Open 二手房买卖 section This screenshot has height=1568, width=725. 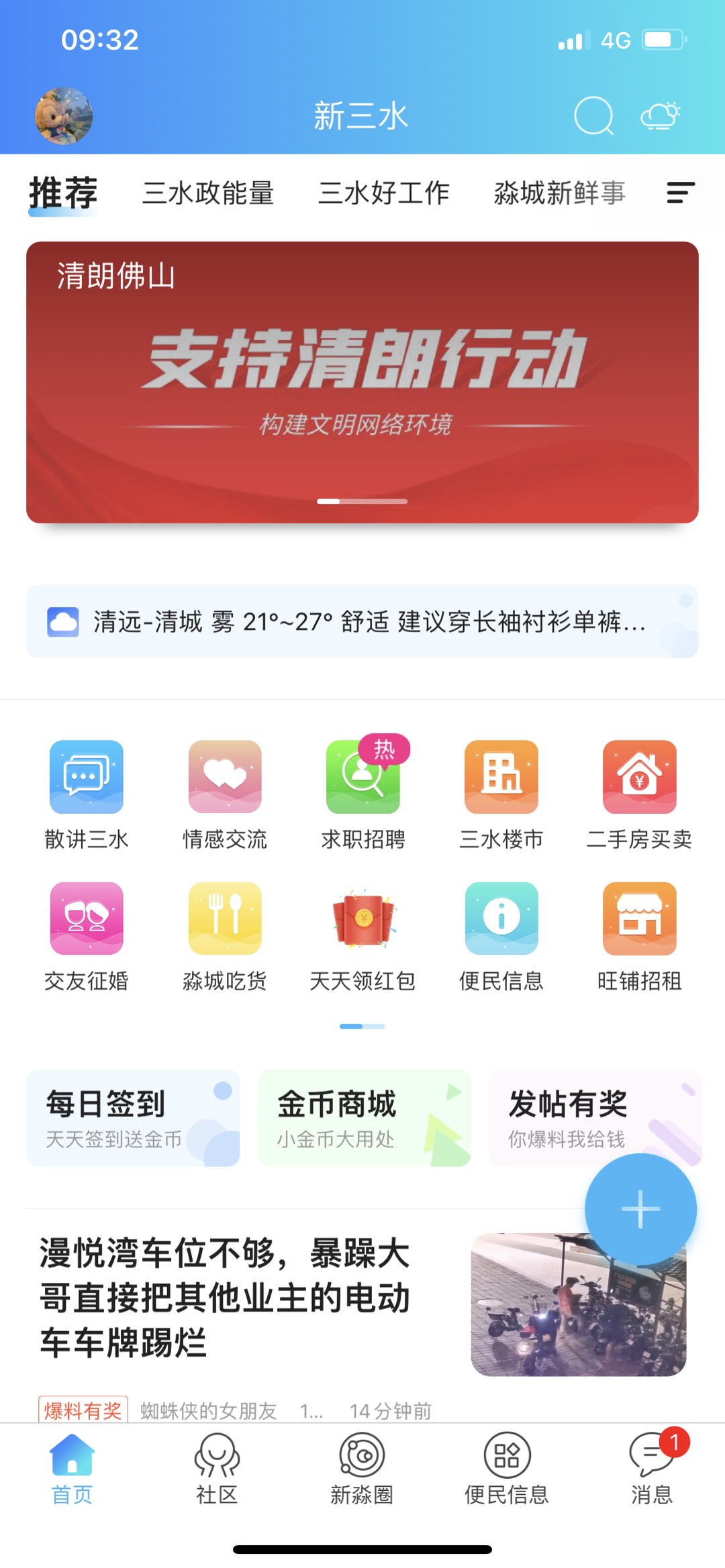click(x=640, y=794)
